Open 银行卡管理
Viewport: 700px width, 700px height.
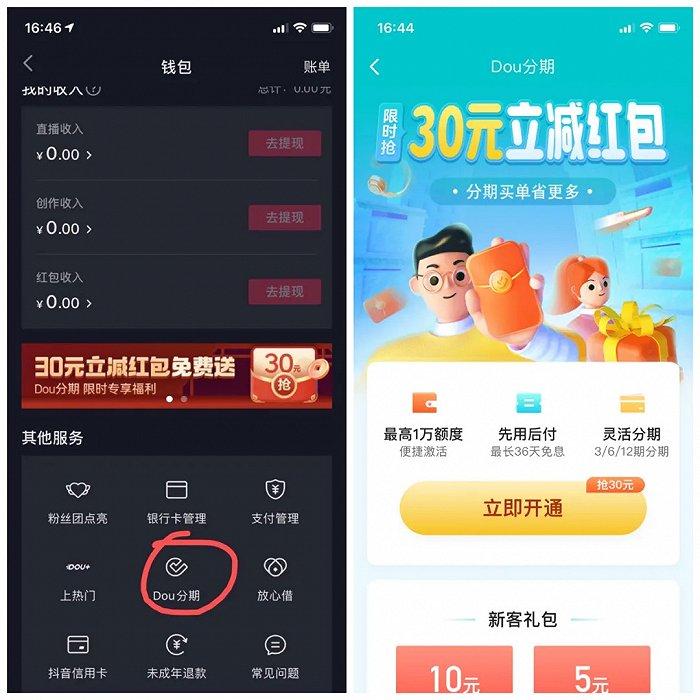tap(176, 500)
